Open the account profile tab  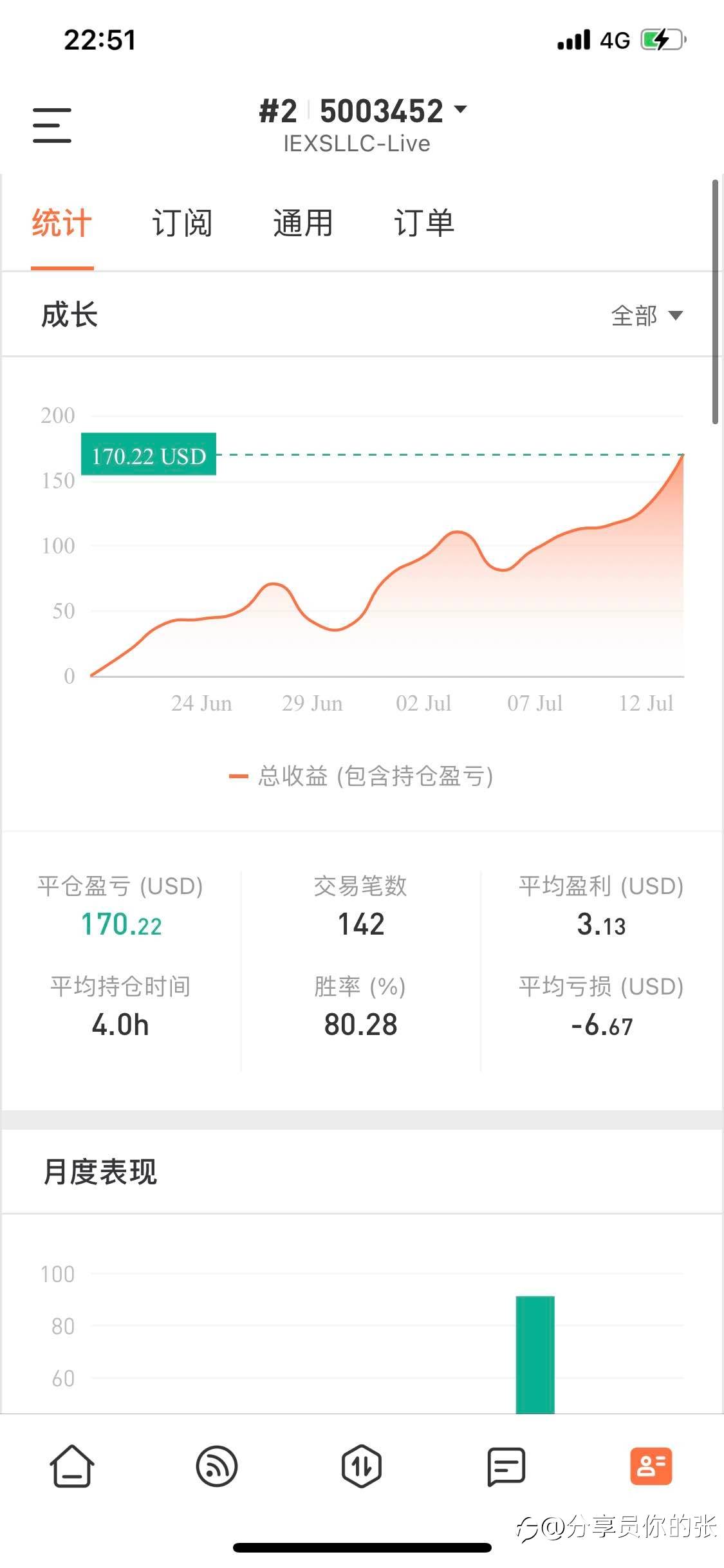point(651,1466)
